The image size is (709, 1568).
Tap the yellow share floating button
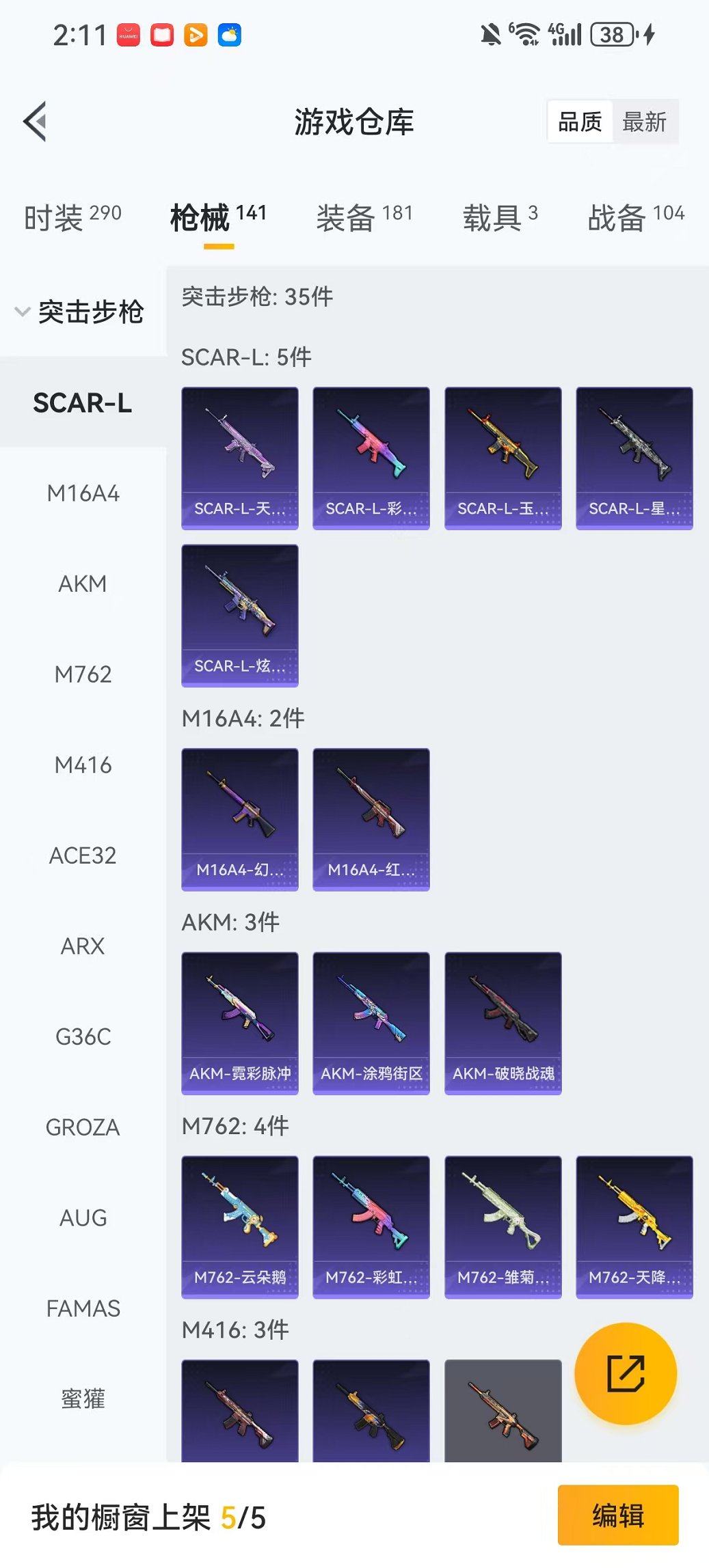[x=626, y=1373]
